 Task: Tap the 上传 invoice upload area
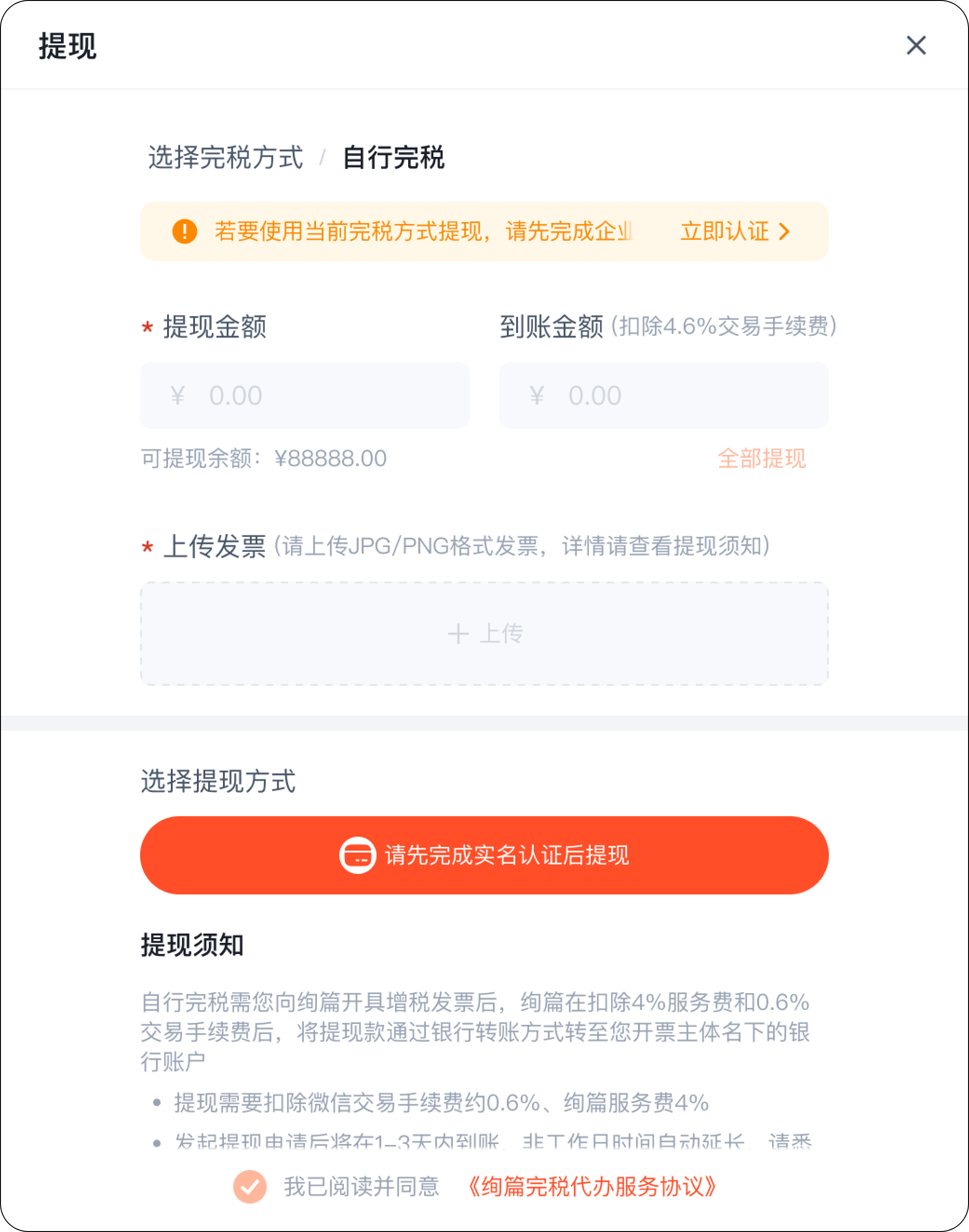click(484, 633)
